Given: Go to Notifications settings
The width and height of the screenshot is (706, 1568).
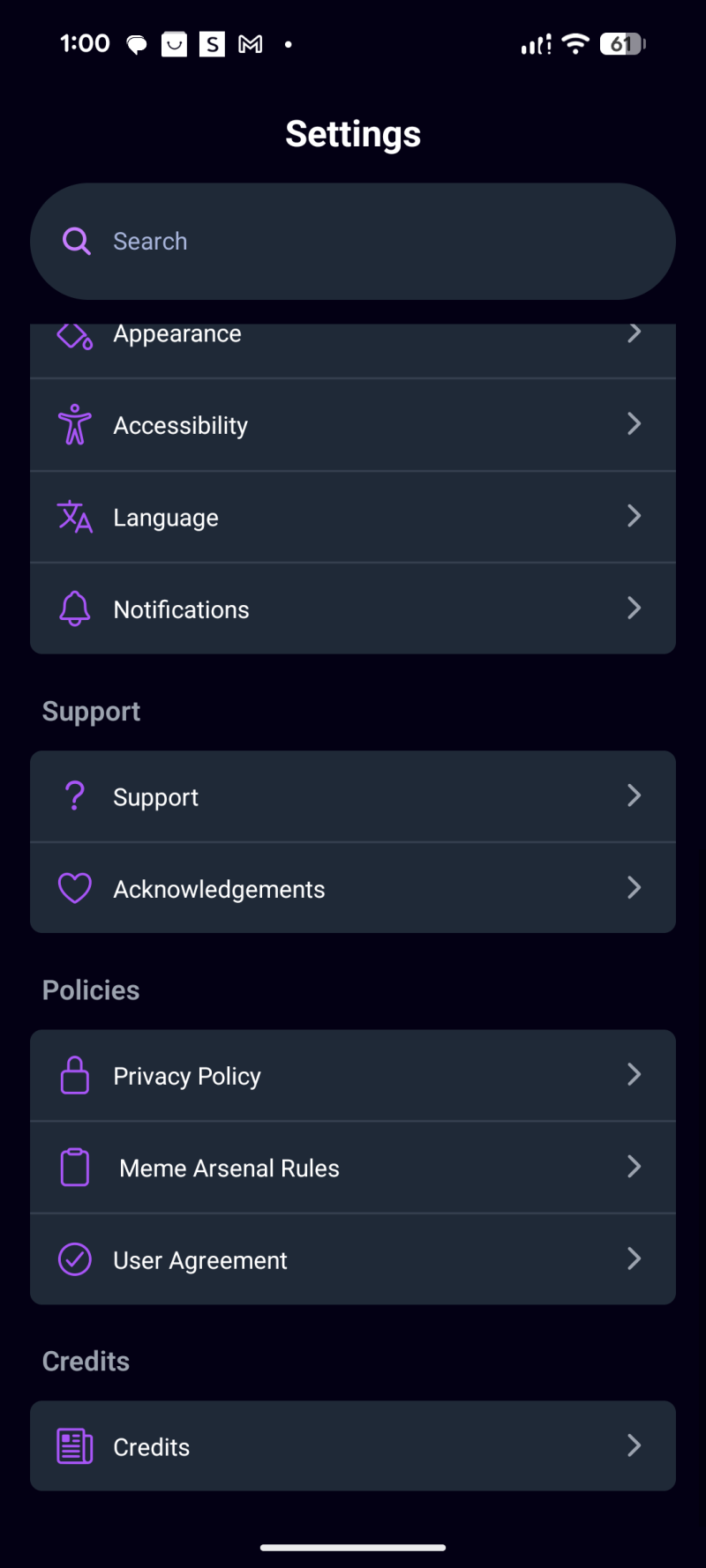Looking at the screenshot, I should pos(353,609).
